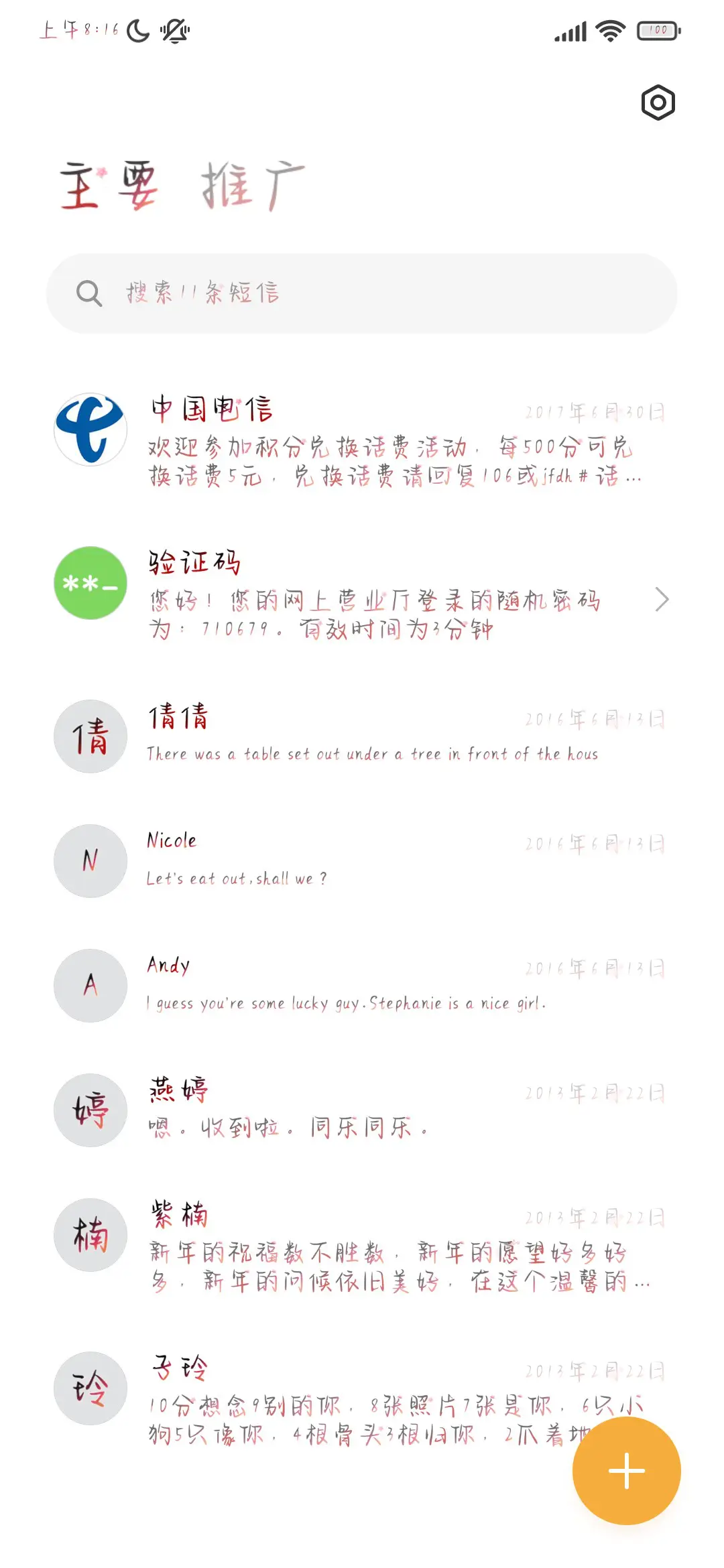Open the settings hexagon icon
The height and width of the screenshot is (1568, 724).
(658, 103)
